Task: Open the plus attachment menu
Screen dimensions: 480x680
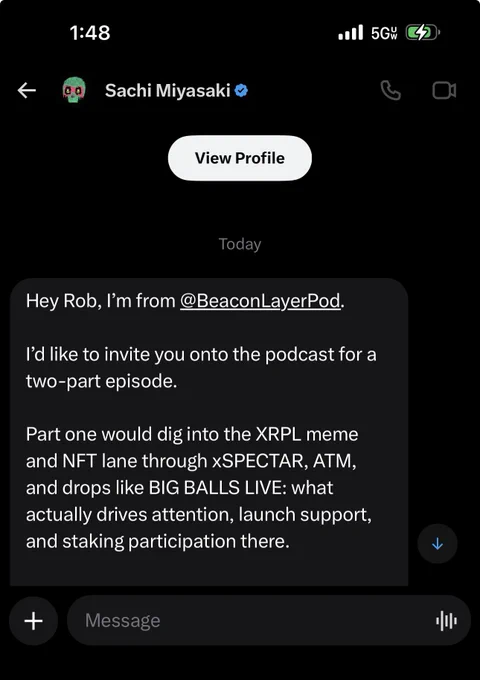Action: point(33,621)
